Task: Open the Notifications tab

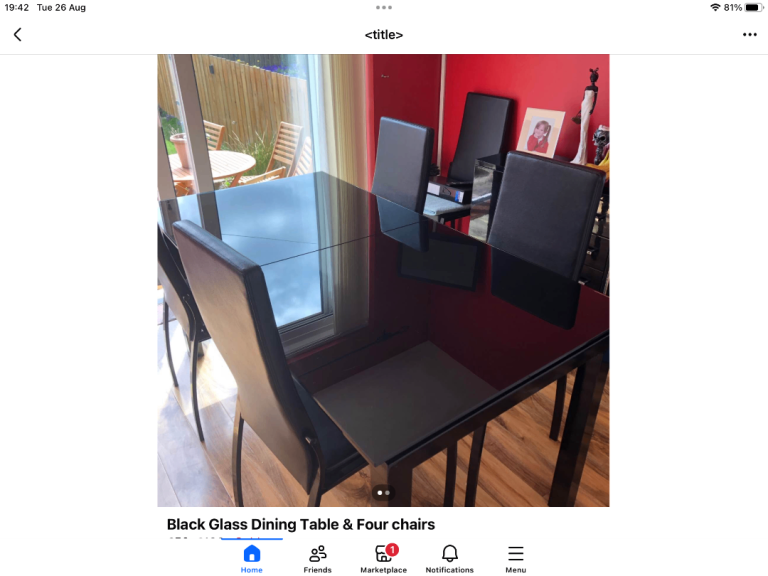Action: tap(450, 559)
